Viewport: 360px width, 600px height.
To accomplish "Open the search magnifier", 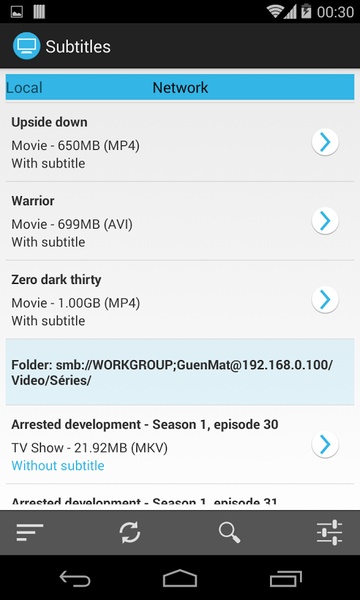I will coord(230,532).
